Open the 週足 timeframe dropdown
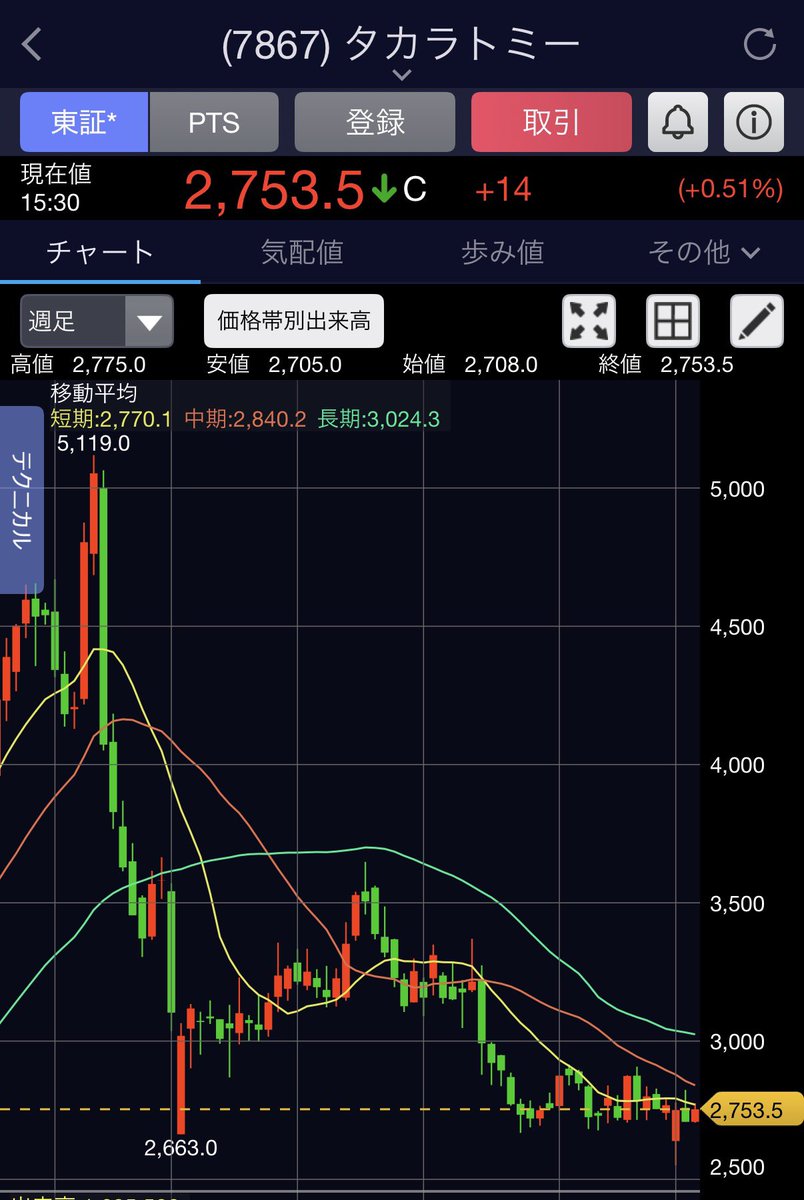This screenshot has height=1200, width=804. click(x=97, y=321)
